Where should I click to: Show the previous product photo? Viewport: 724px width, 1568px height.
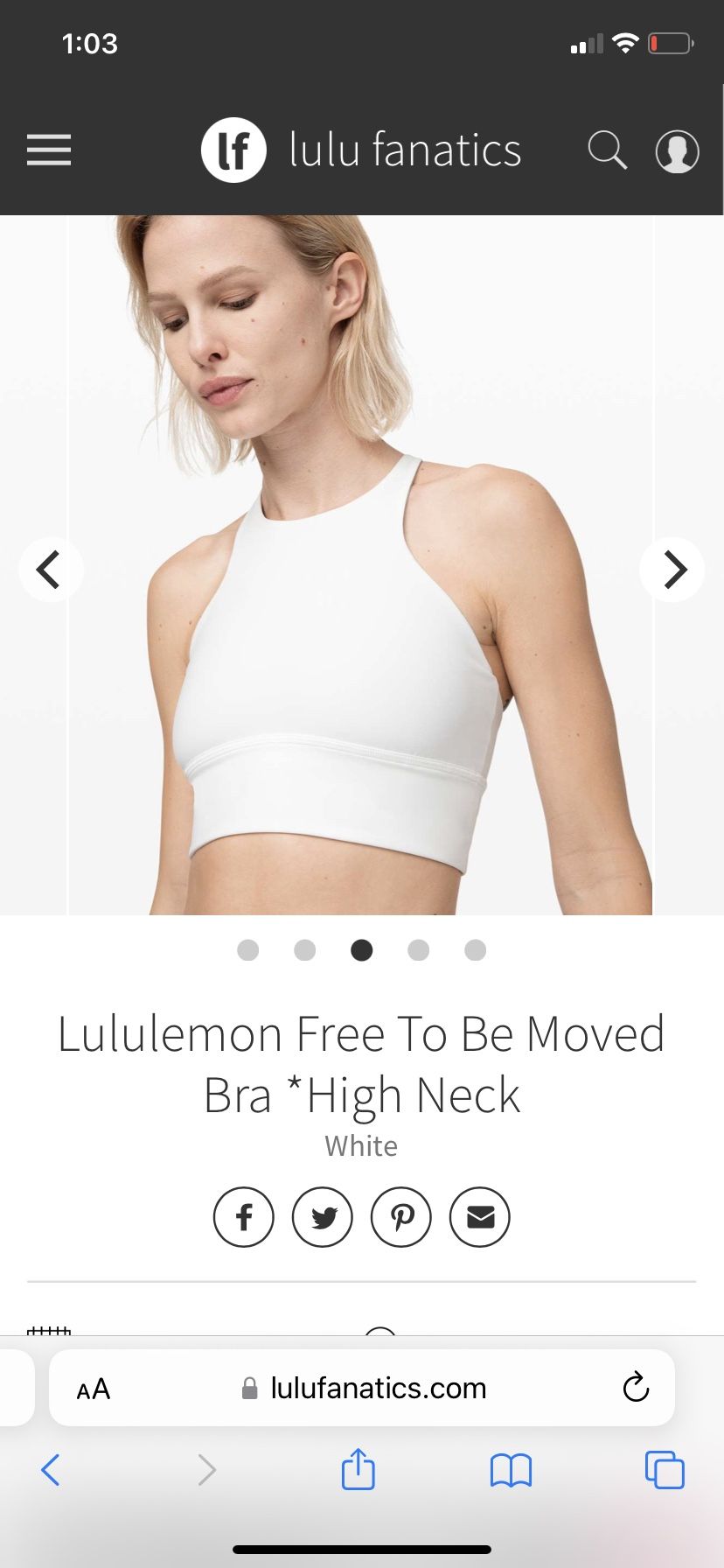coord(51,570)
